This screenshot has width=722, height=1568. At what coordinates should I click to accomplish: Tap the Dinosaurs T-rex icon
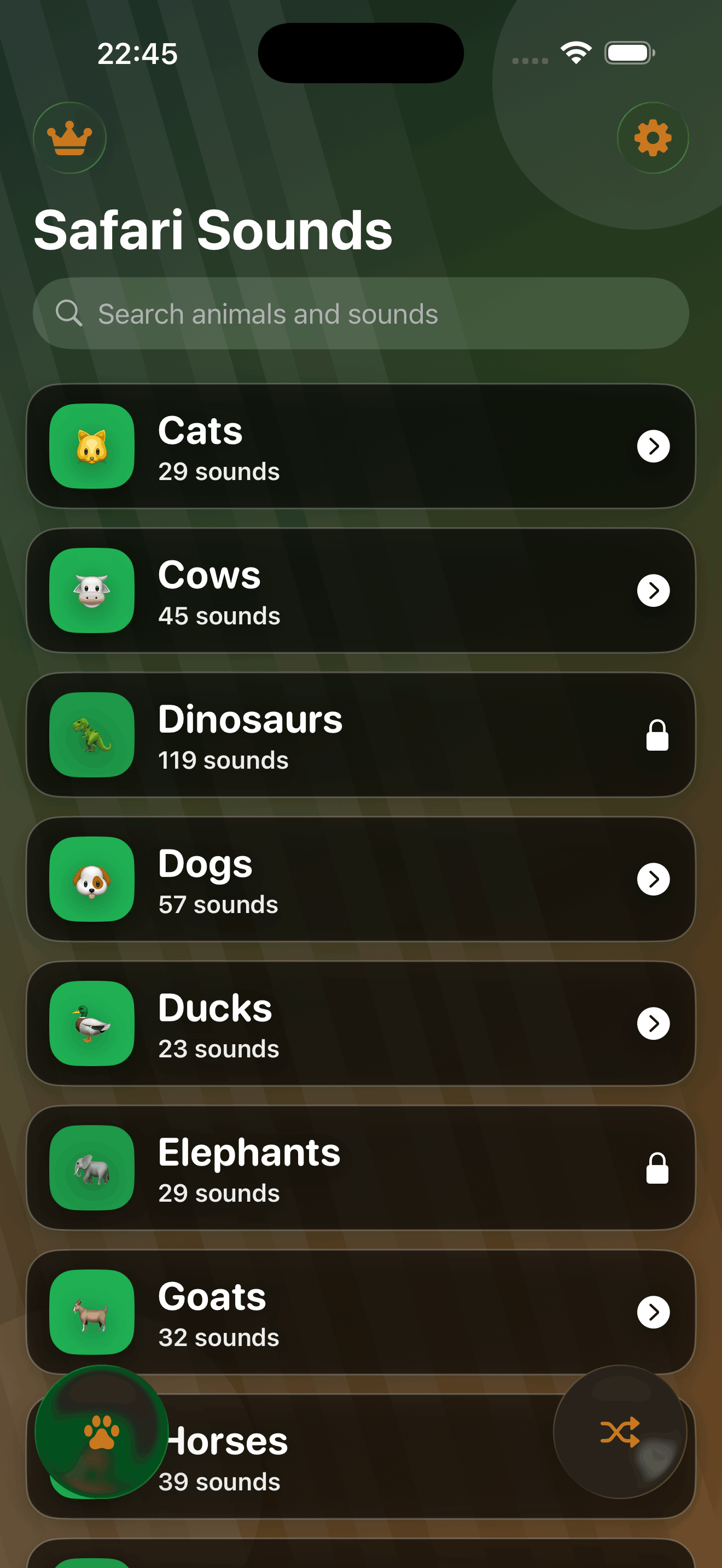91,735
